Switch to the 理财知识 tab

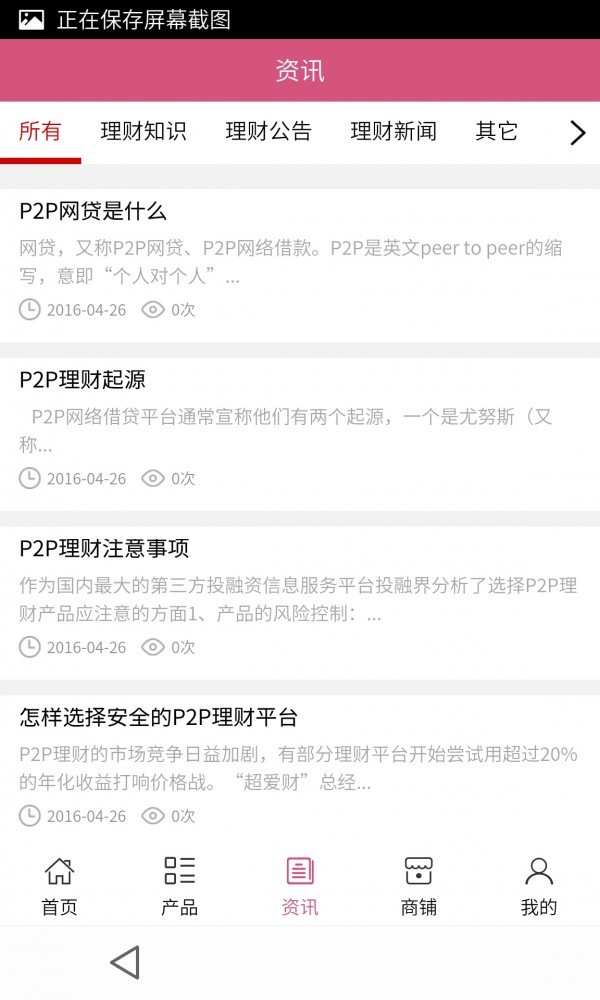pos(143,131)
